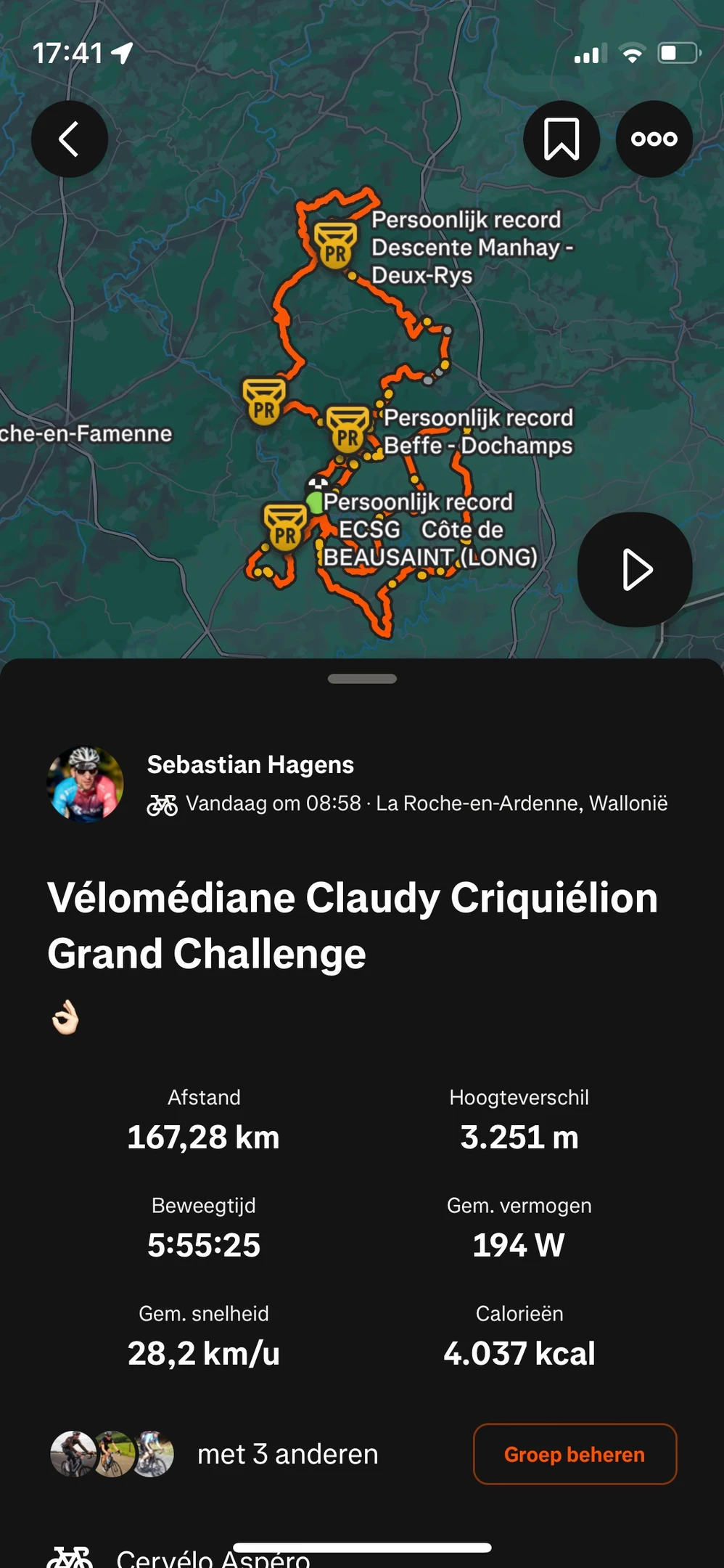Tap the Groep beheren button

575,1454
